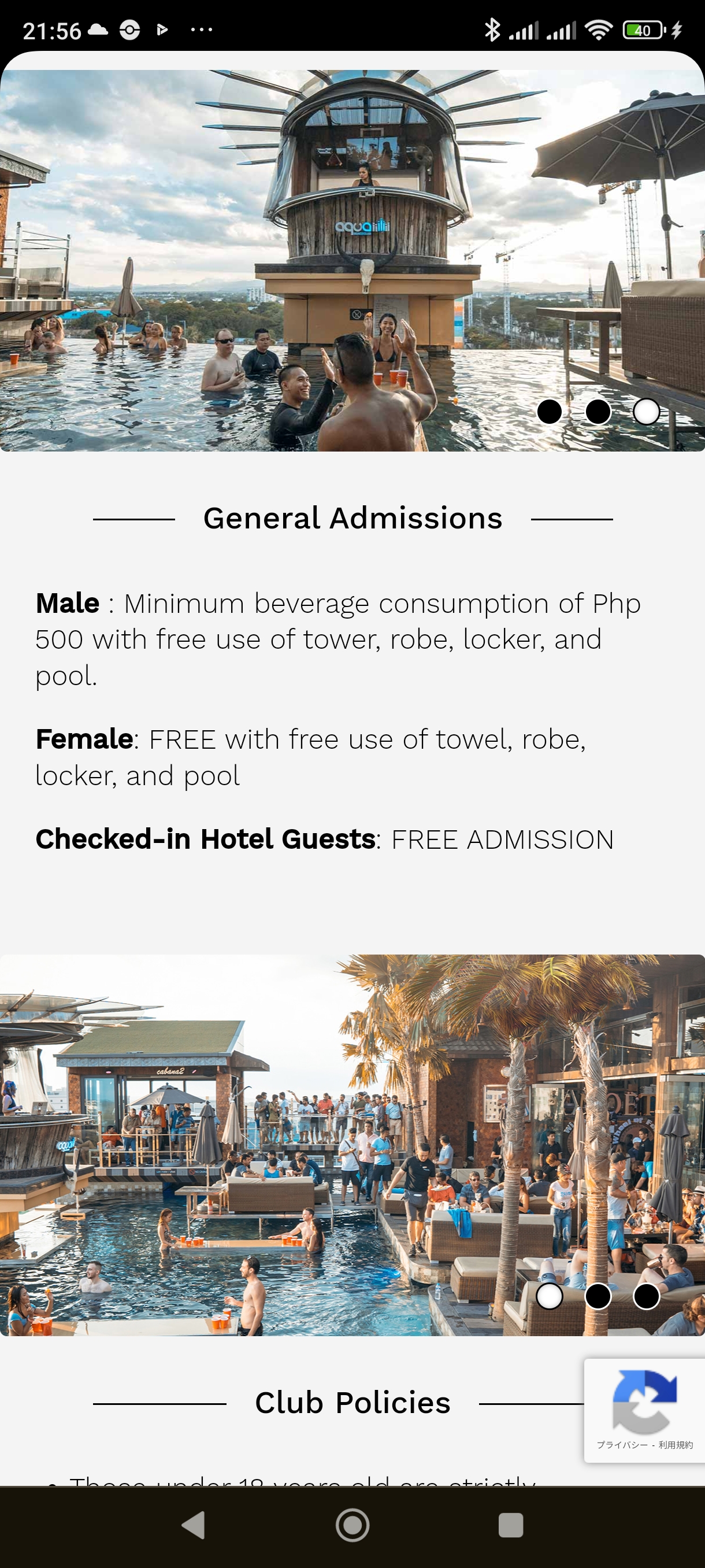
Task: Return to the home screen
Action: point(353,1525)
